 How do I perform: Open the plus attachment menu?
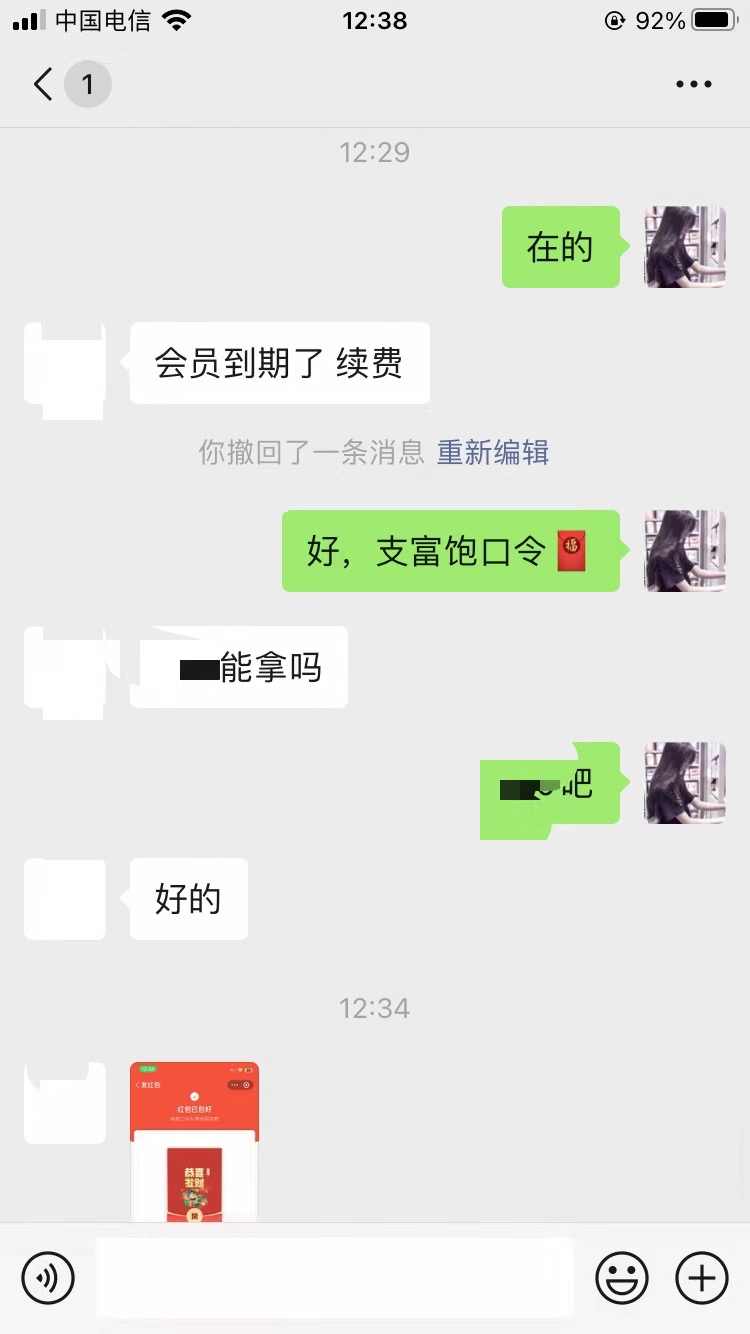click(x=701, y=1278)
